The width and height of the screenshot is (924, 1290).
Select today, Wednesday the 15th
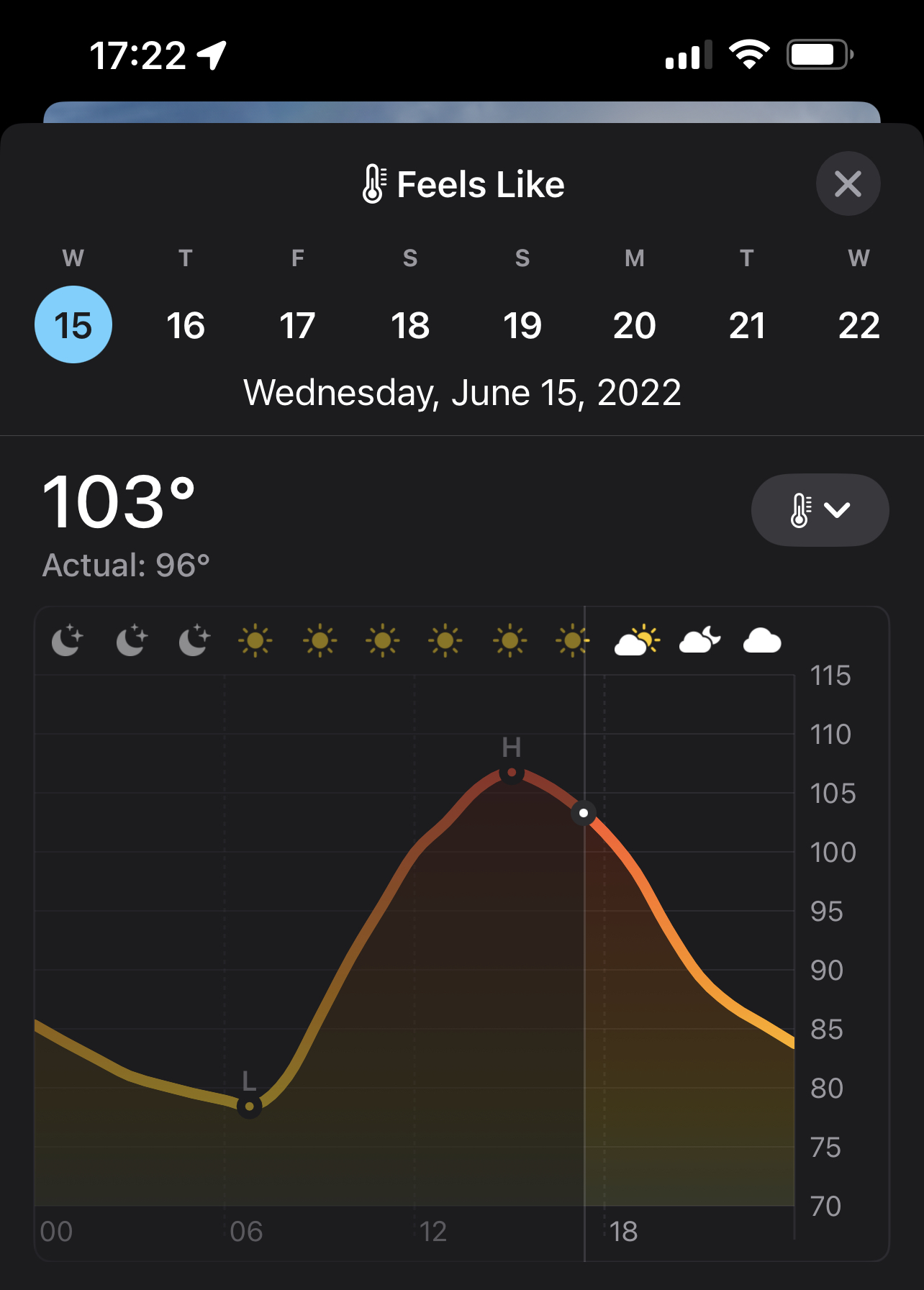(73, 325)
